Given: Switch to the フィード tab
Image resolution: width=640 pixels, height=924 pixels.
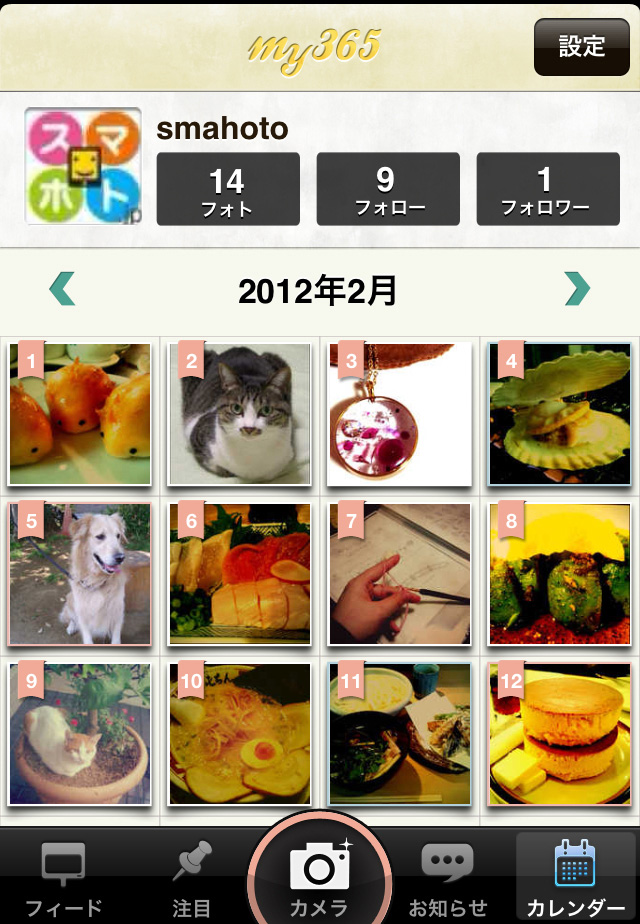Looking at the screenshot, I should coord(63,880).
